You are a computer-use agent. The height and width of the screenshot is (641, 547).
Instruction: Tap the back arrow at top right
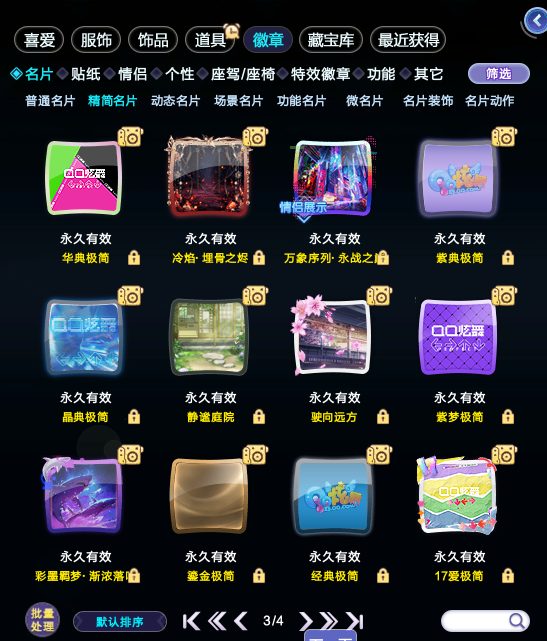pos(536,20)
